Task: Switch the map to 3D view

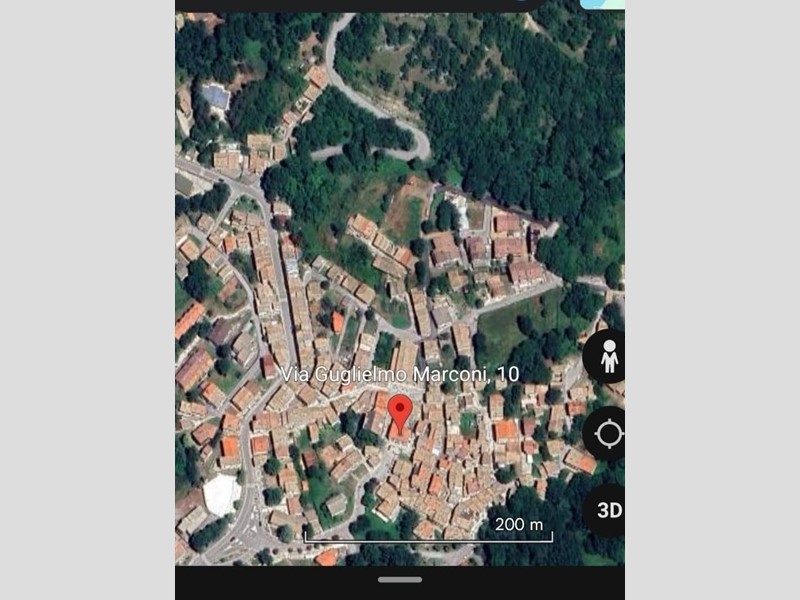Action: click(607, 510)
